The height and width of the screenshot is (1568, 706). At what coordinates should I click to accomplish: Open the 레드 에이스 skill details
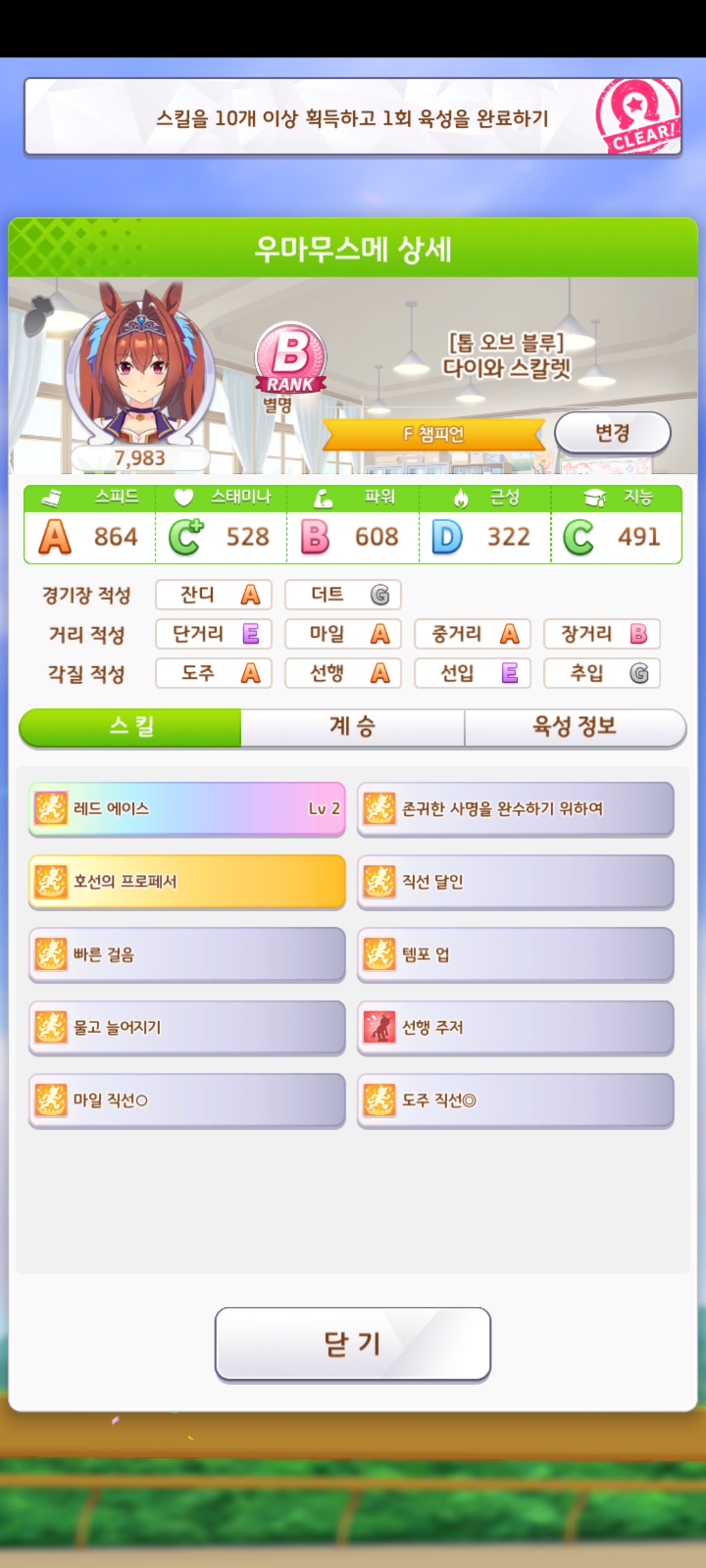point(187,809)
